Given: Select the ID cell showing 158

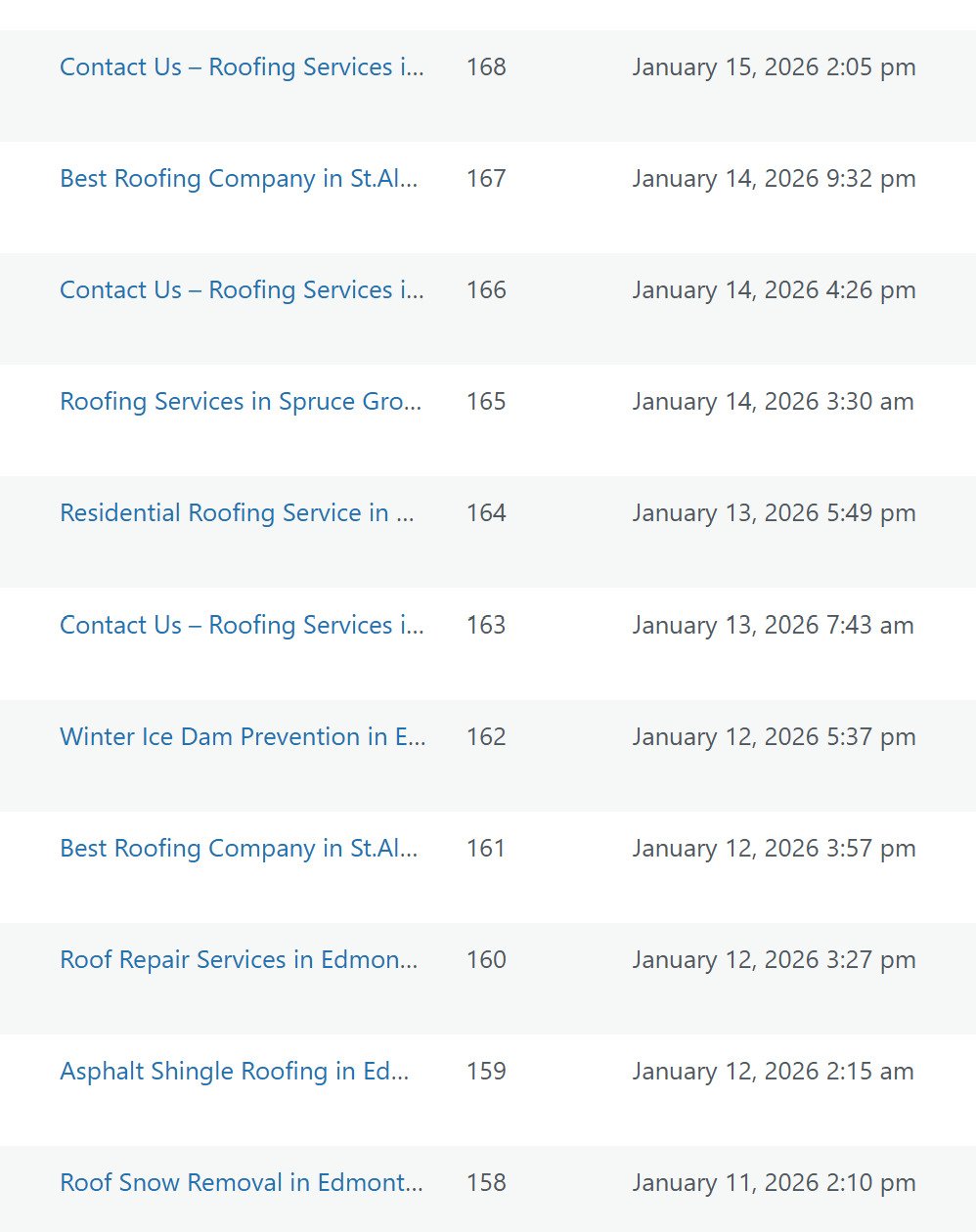Looking at the screenshot, I should [x=486, y=1182].
